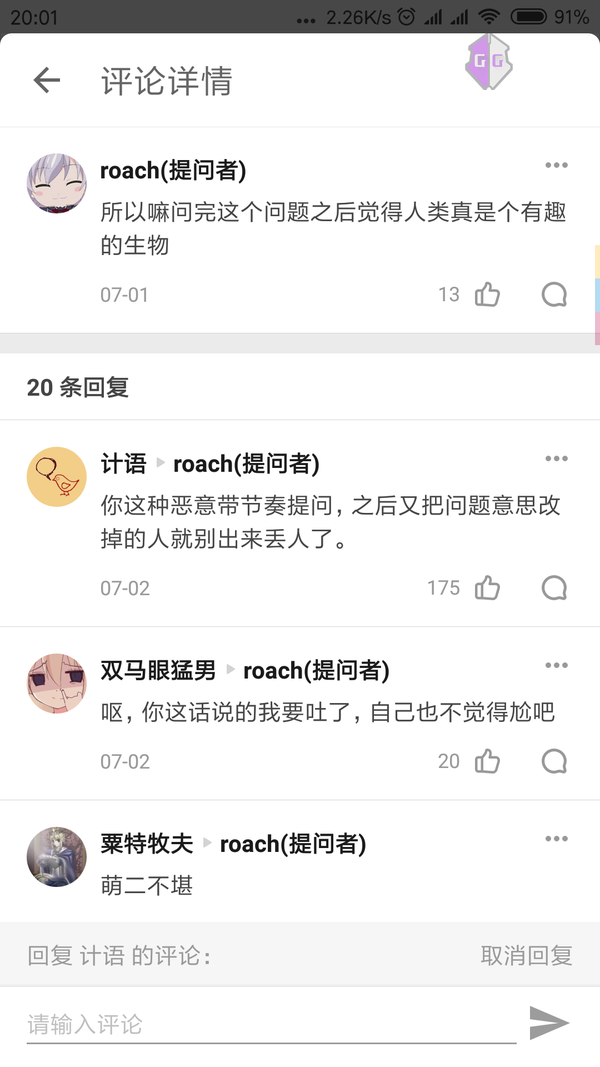600x1067 pixels.
Task: Open 粟特牧夫's profile avatar
Action: 56,857
